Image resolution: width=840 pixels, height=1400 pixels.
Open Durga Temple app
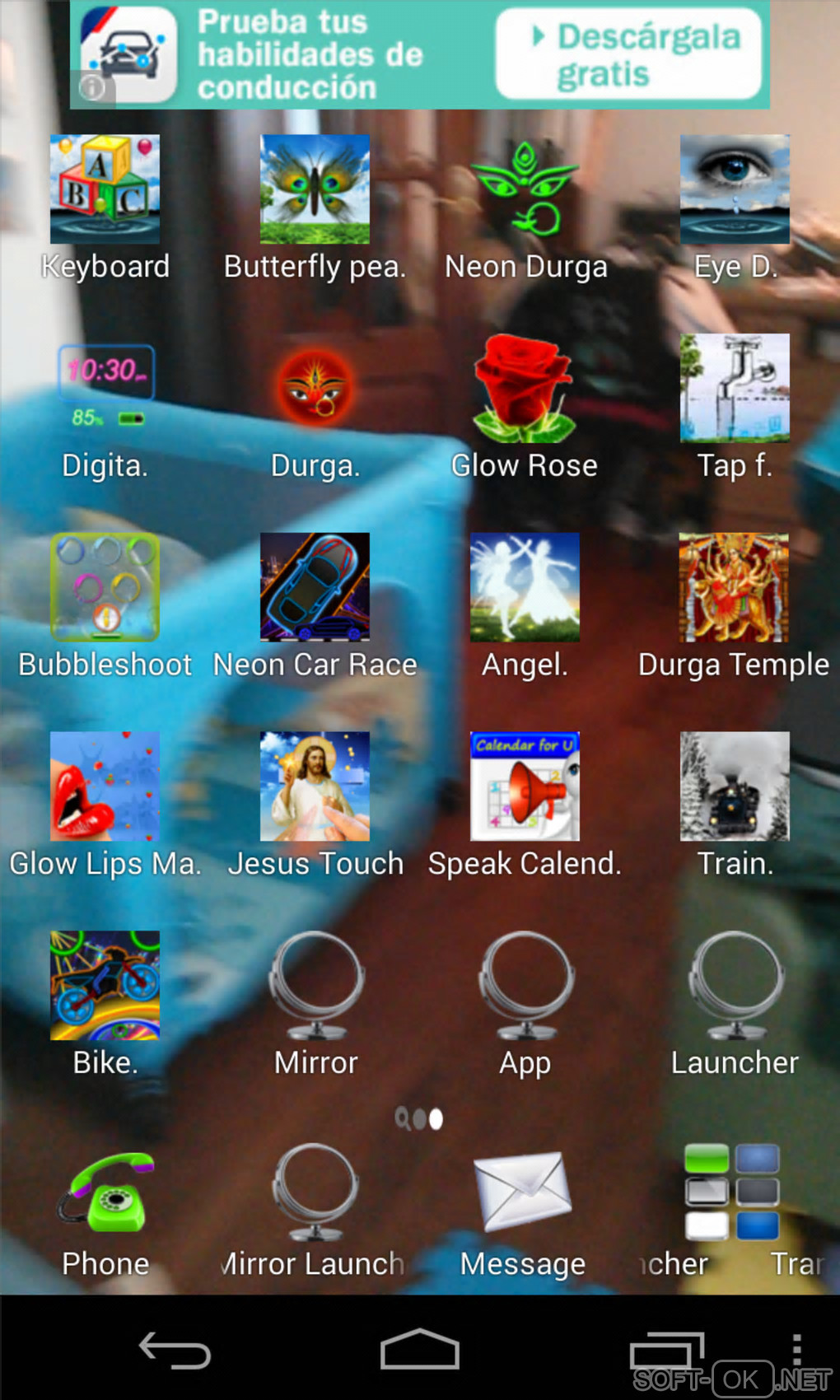734,588
